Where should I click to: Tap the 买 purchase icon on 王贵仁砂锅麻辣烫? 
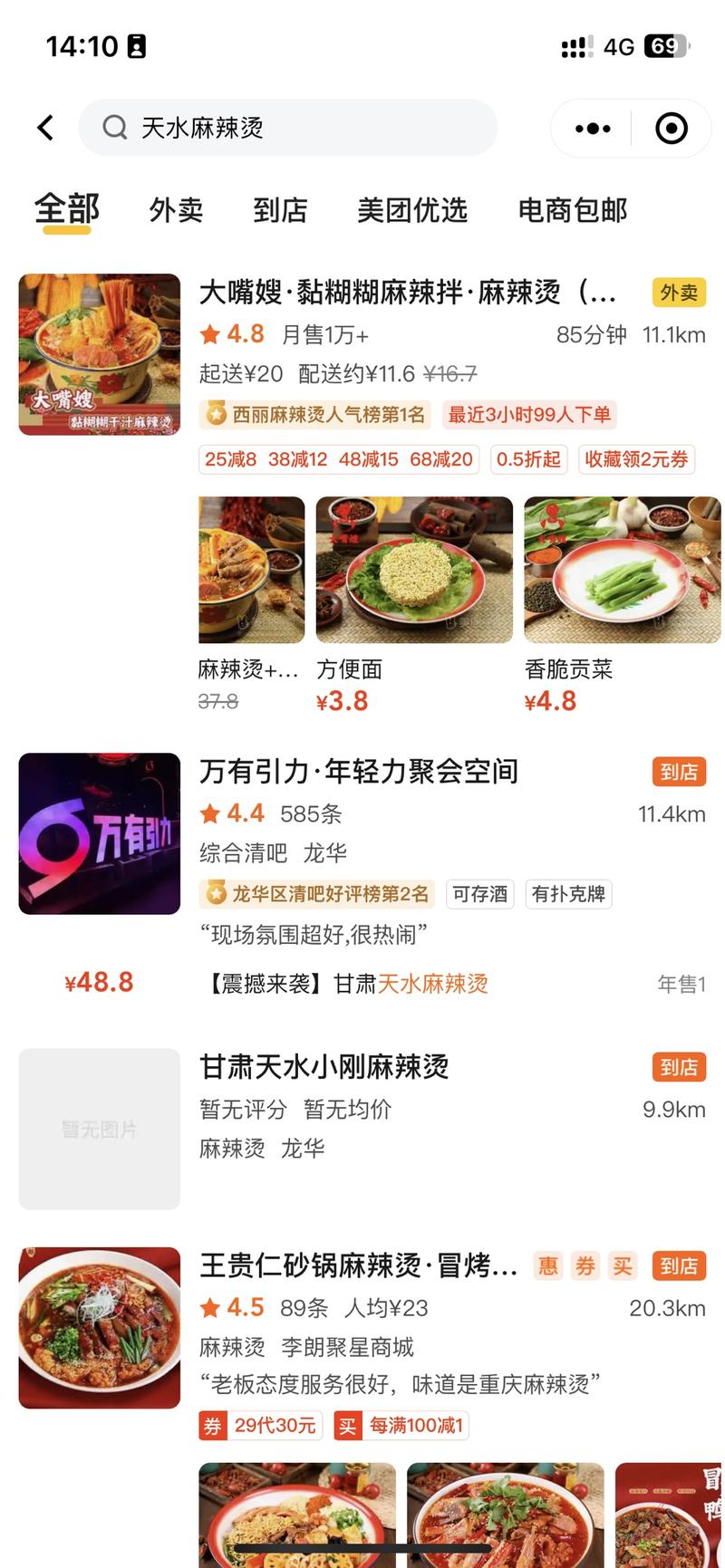[622, 1265]
